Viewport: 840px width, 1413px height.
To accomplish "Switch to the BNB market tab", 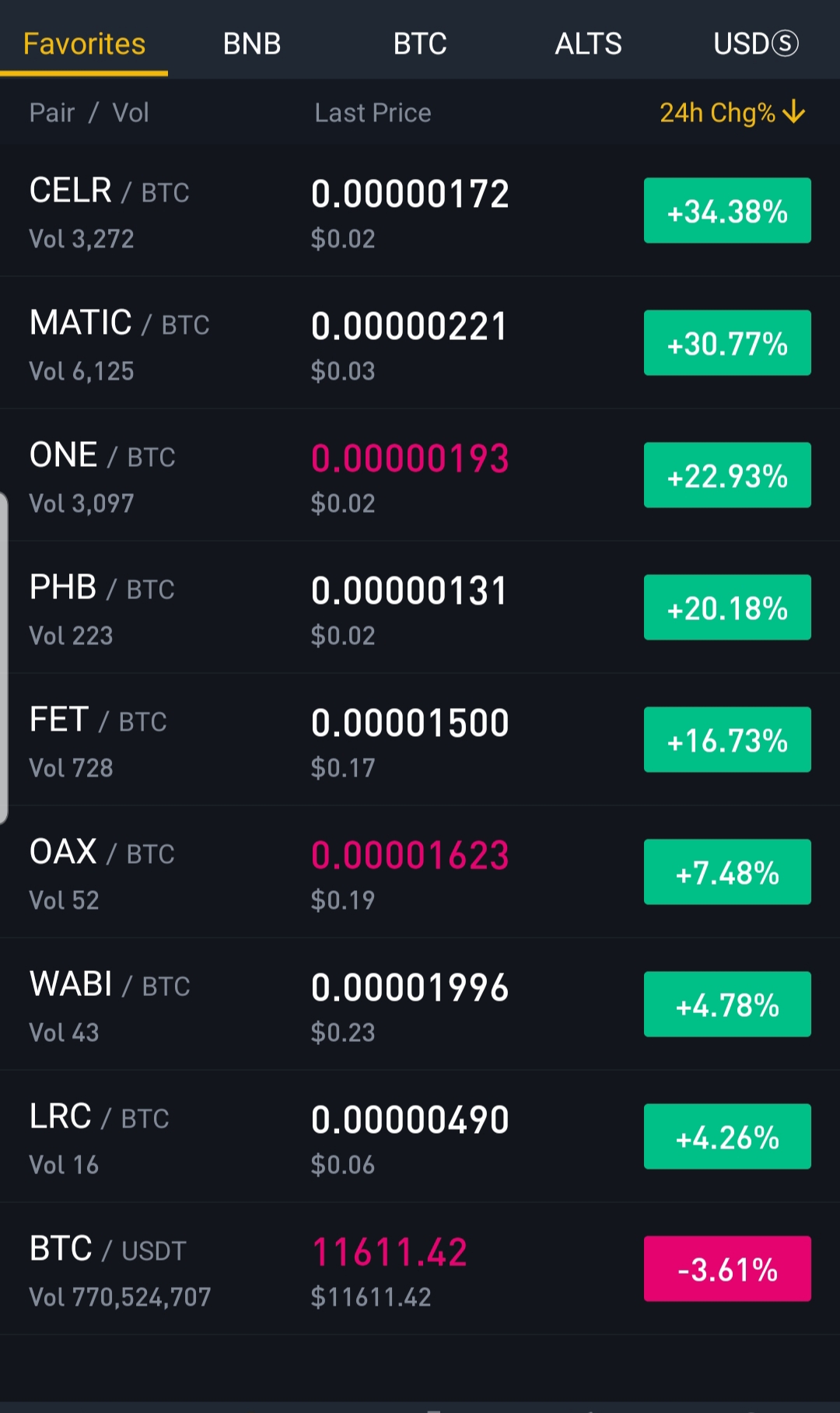I will (252, 44).
